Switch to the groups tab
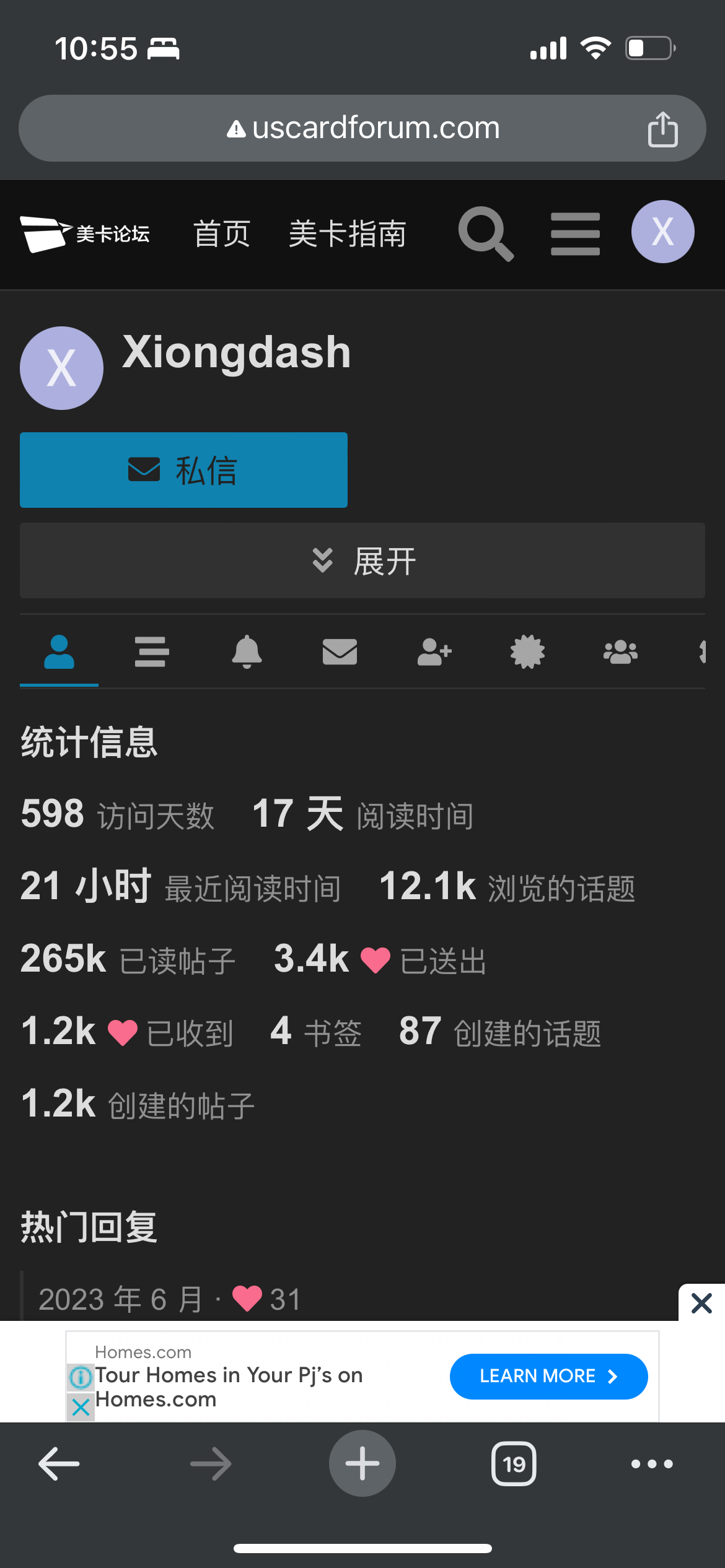Viewport: 725px width, 1568px height. tap(620, 652)
